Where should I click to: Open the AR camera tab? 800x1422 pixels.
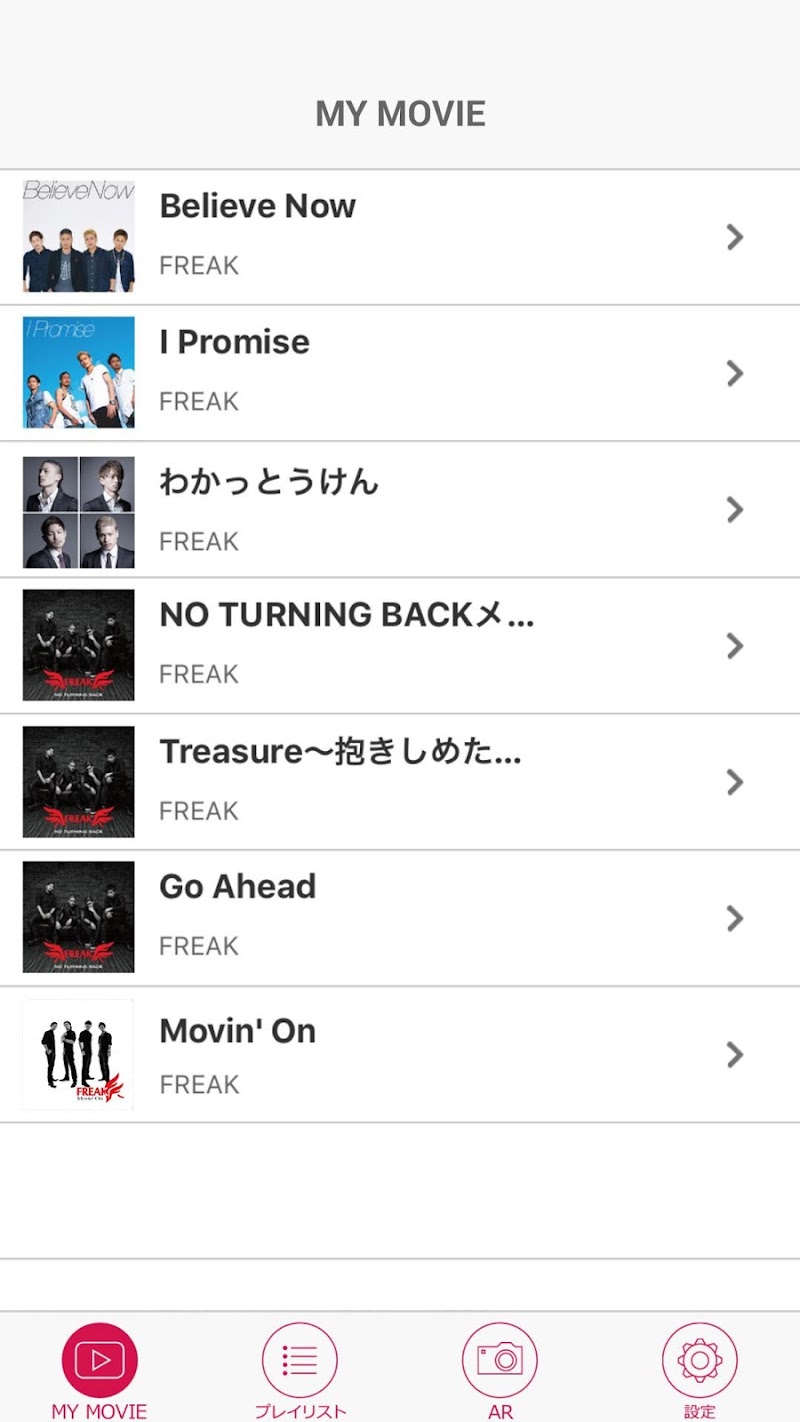(x=500, y=1370)
